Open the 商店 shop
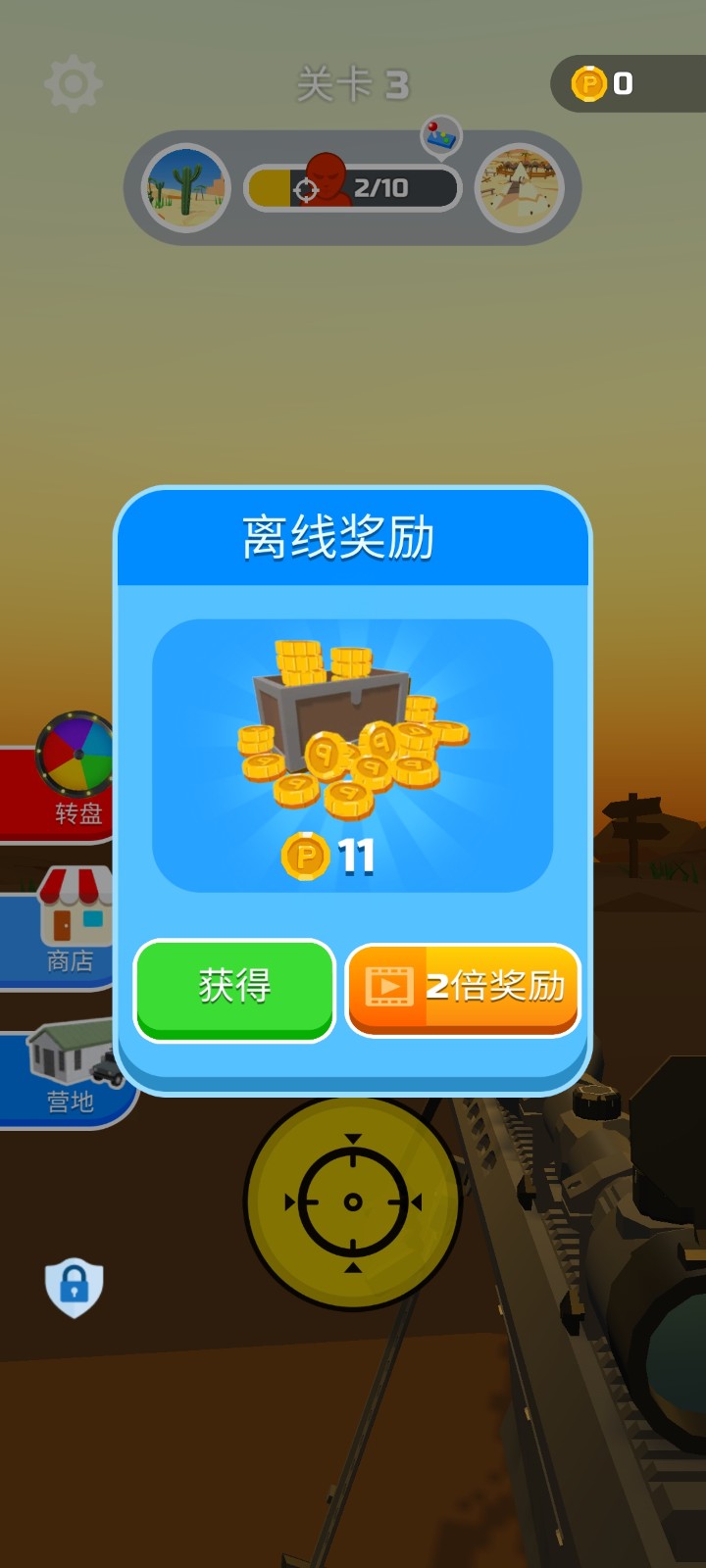706x1568 pixels. point(59,929)
